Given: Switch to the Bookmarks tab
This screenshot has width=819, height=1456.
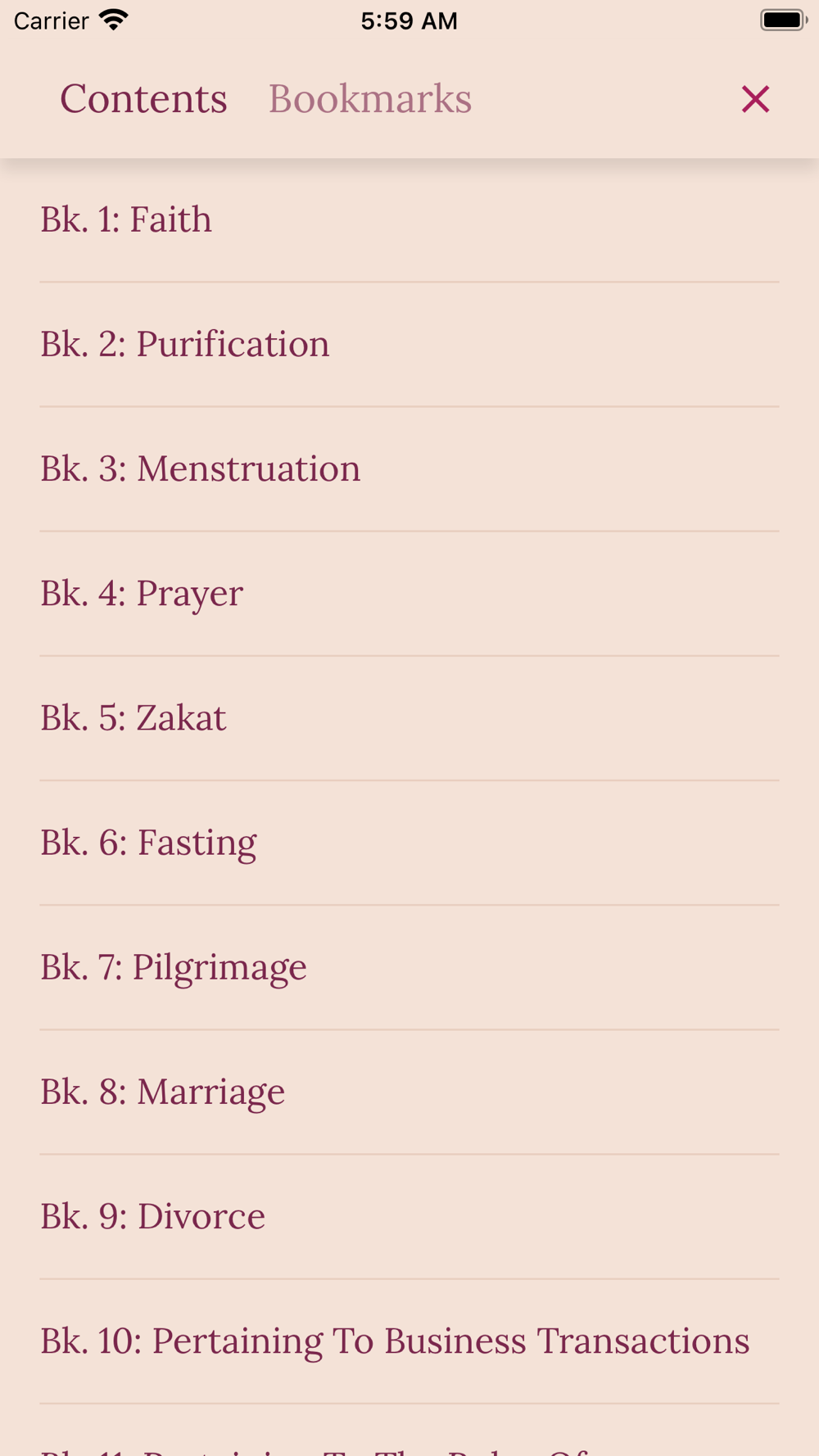Looking at the screenshot, I should pyautogui.click(x=370, y=99).
